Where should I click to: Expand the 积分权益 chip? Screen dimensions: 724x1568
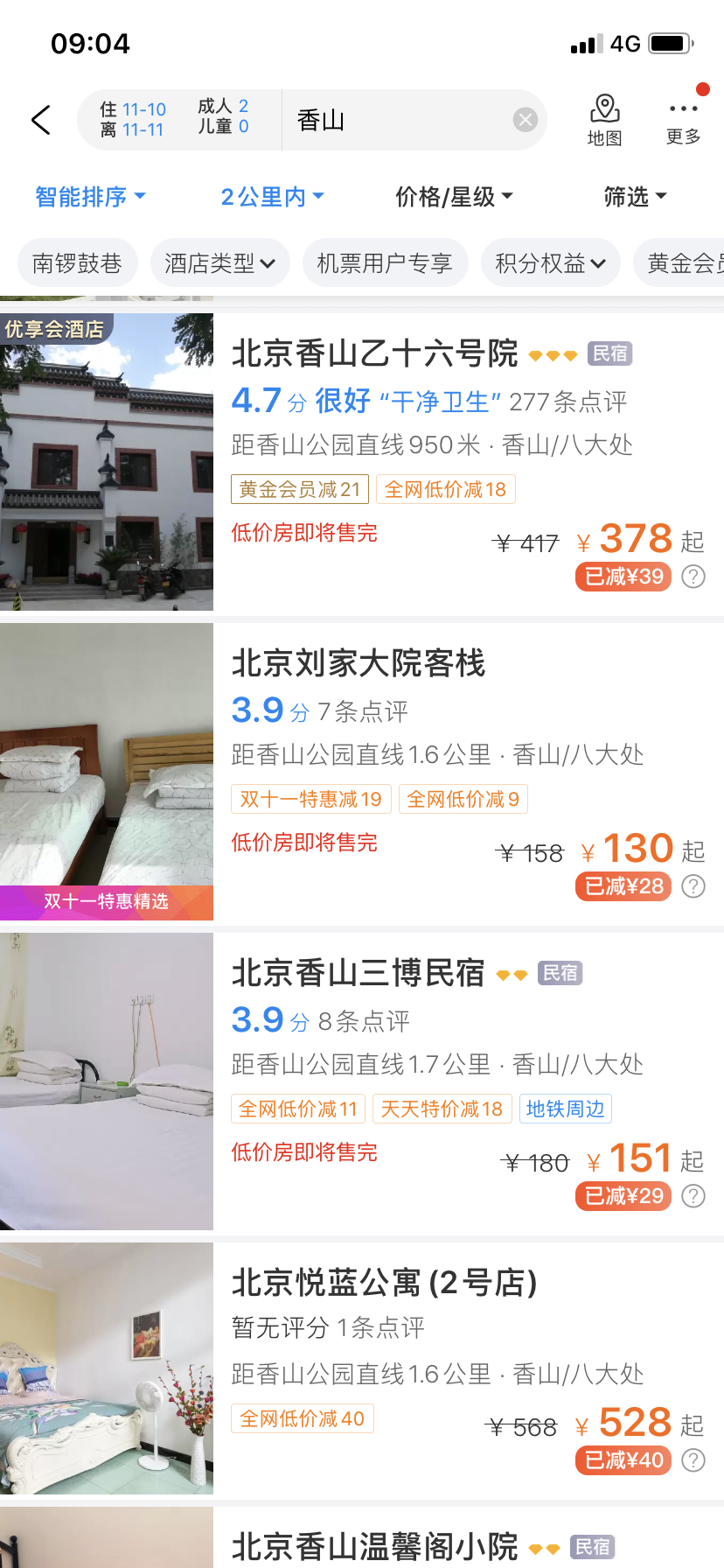click(x=550, y=262)
